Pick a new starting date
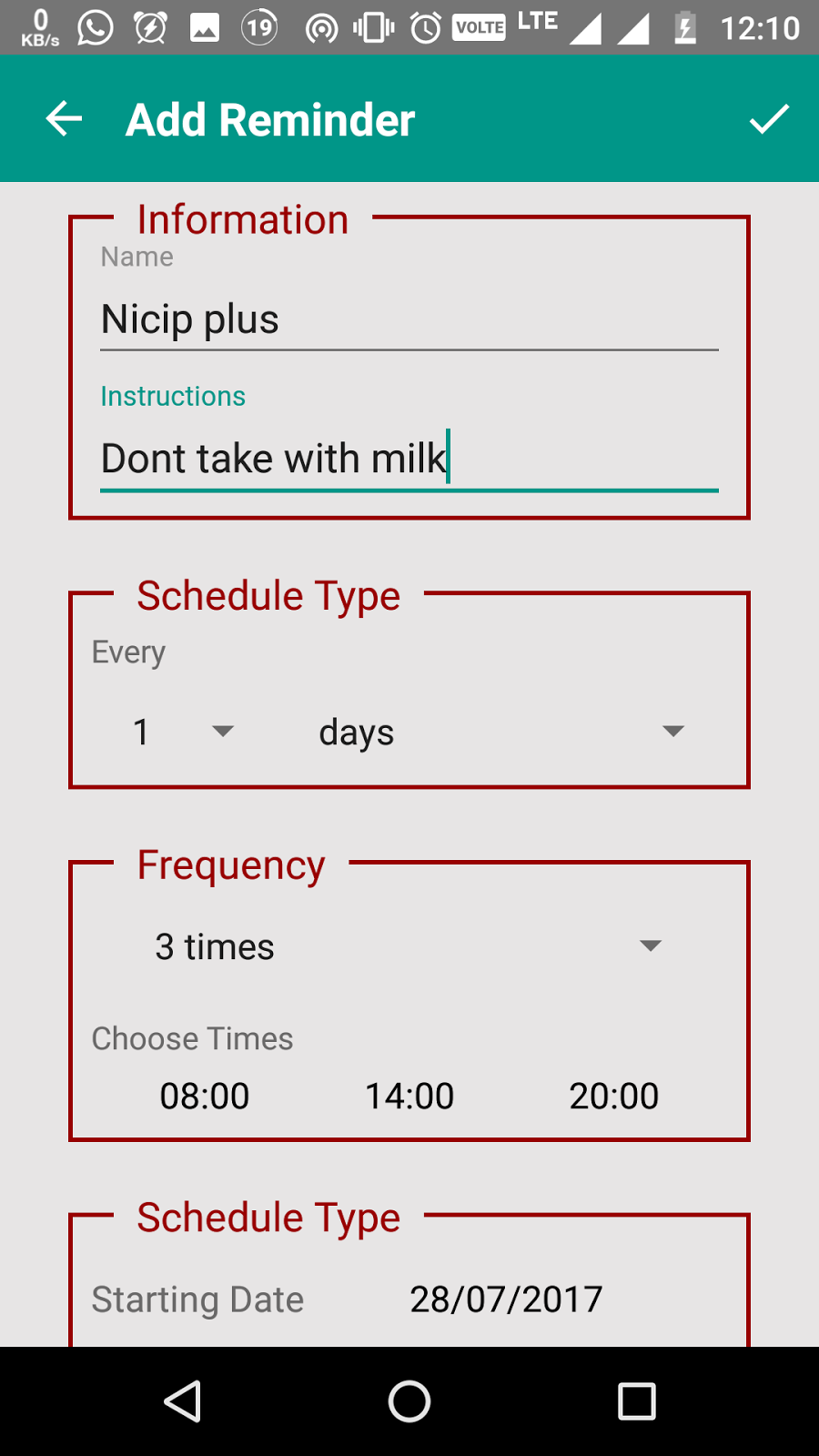 pos(506,1299)
